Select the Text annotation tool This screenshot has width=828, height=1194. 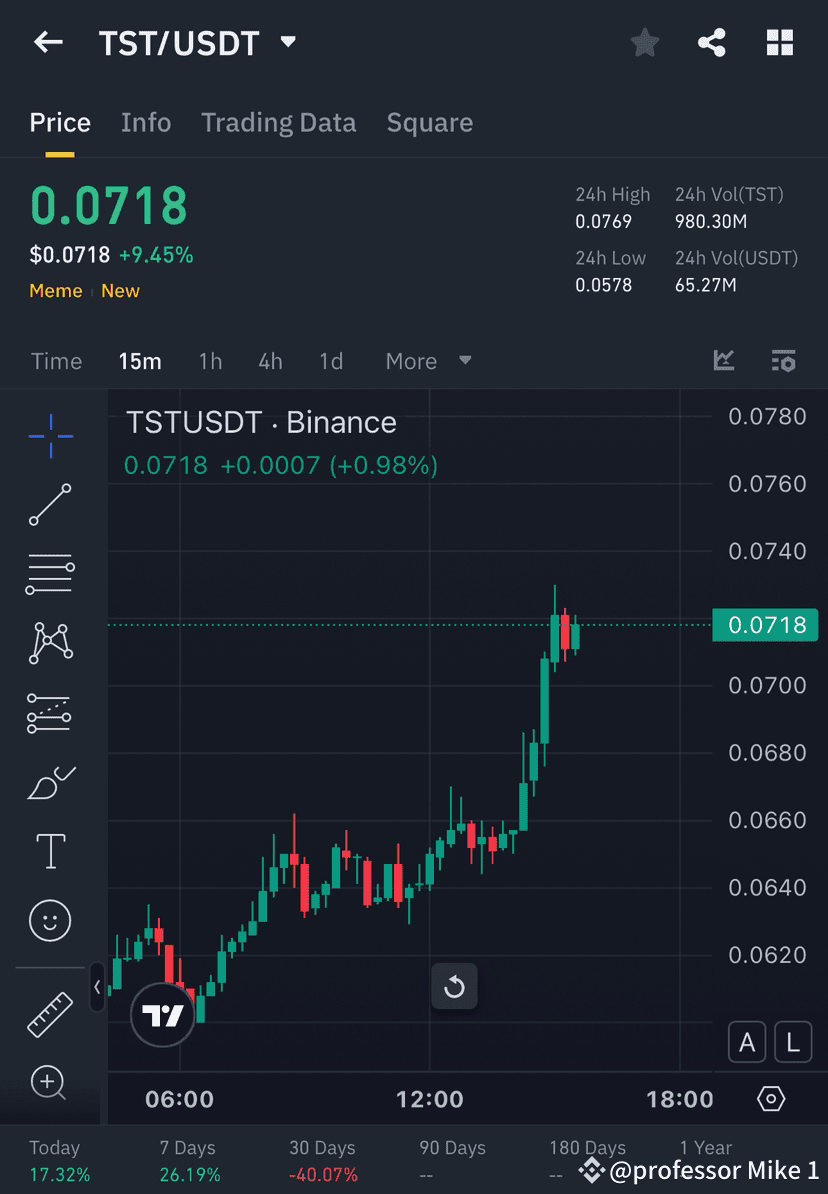tap(50, 850)
